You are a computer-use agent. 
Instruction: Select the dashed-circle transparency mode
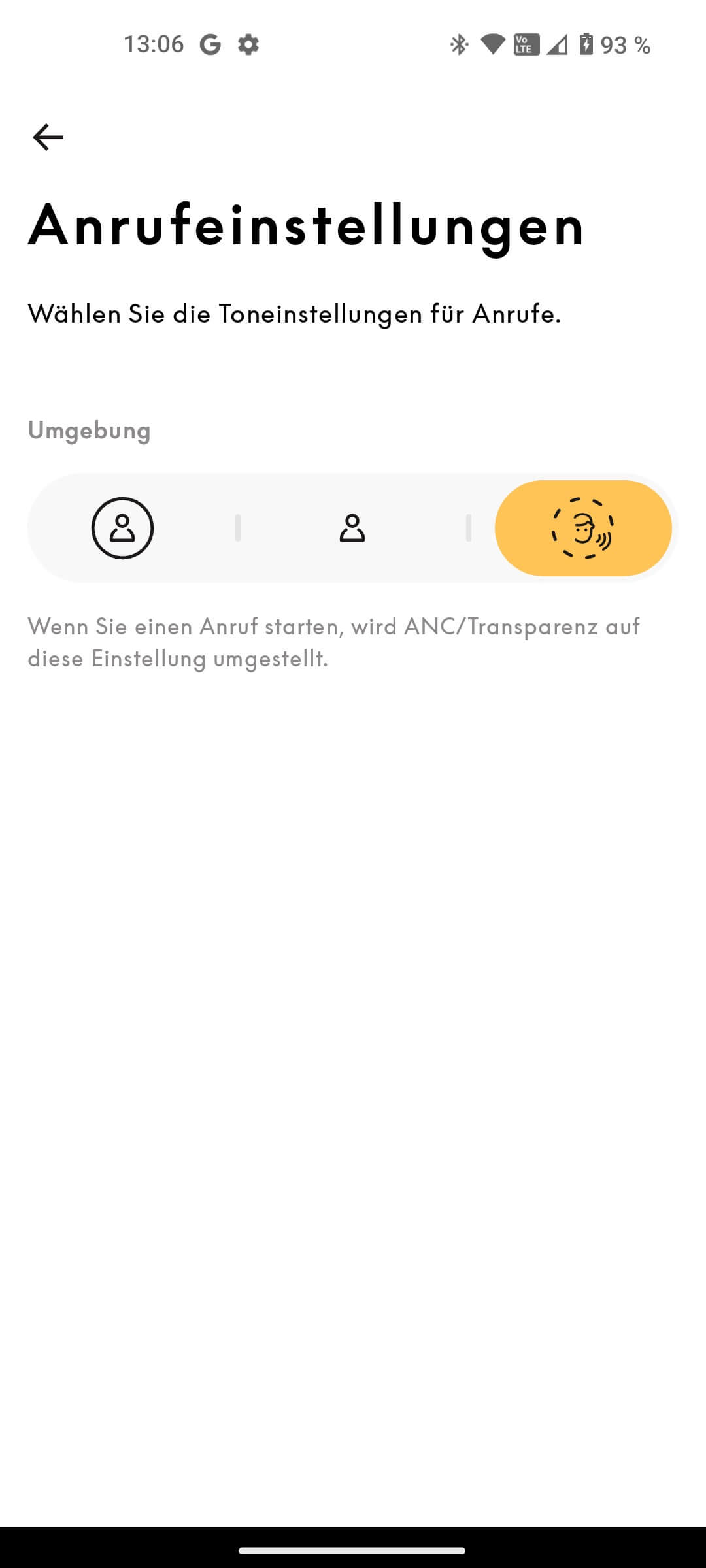tap(582, 528)
